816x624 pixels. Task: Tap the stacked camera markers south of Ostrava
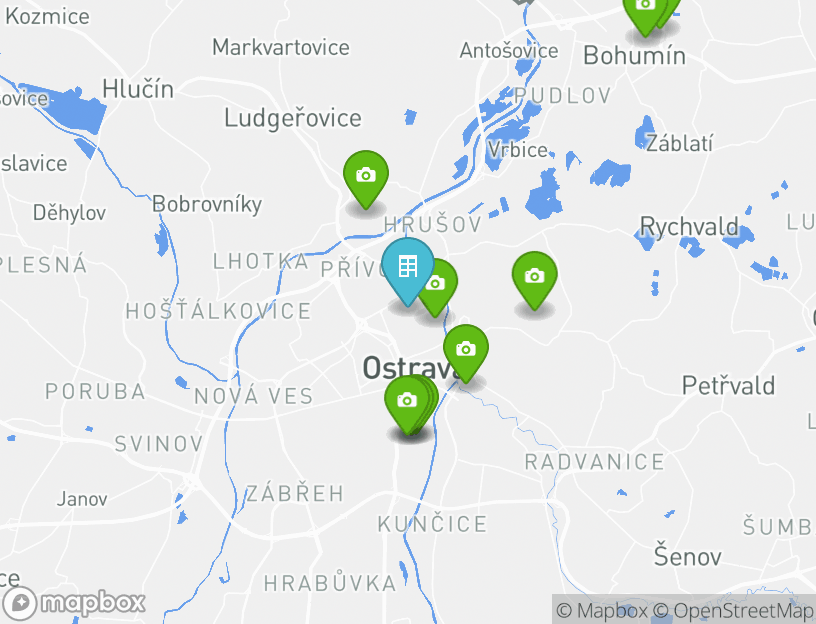(406, 401)
